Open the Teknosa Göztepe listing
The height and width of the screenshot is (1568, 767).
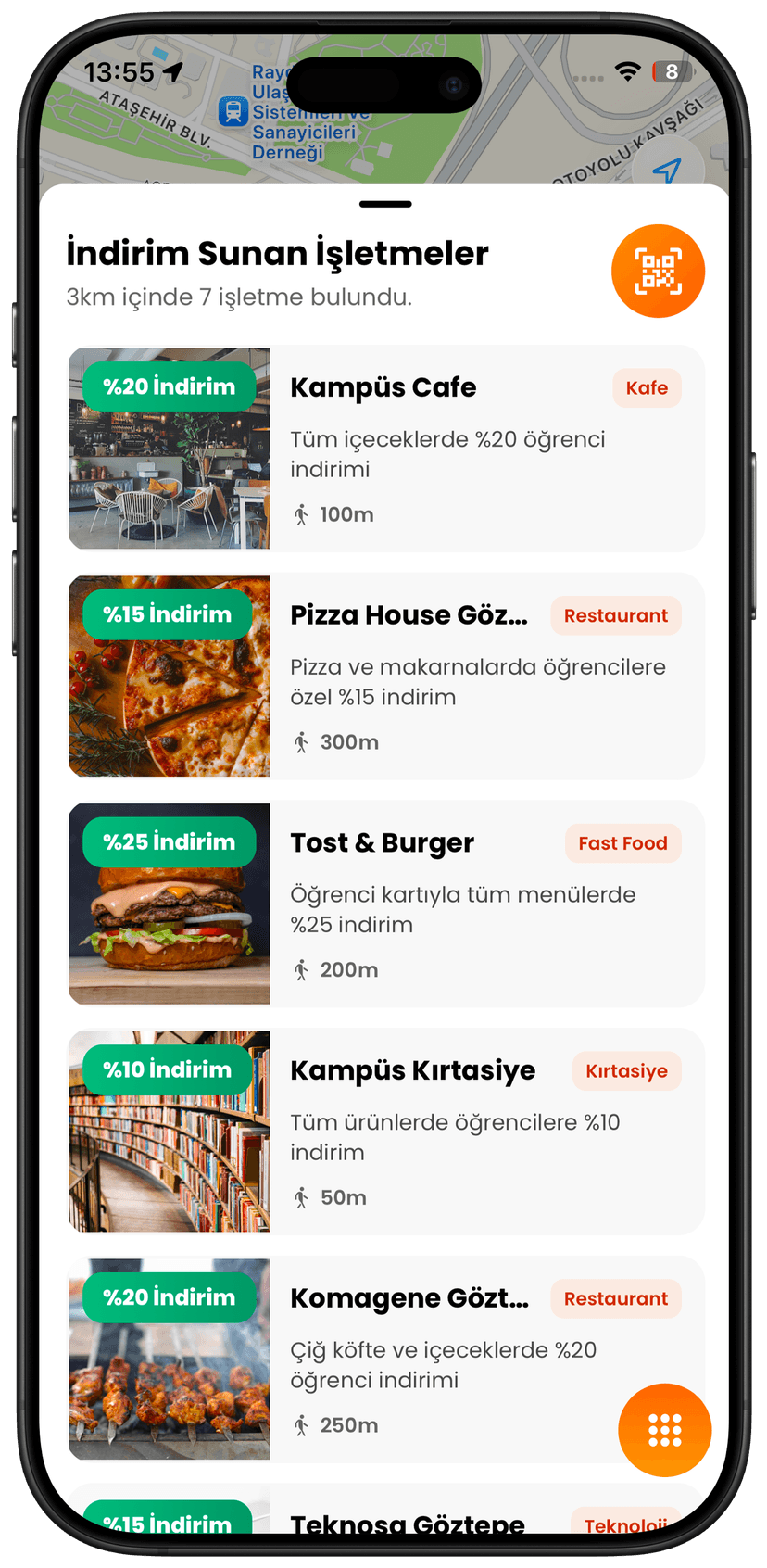point(408,1520)
